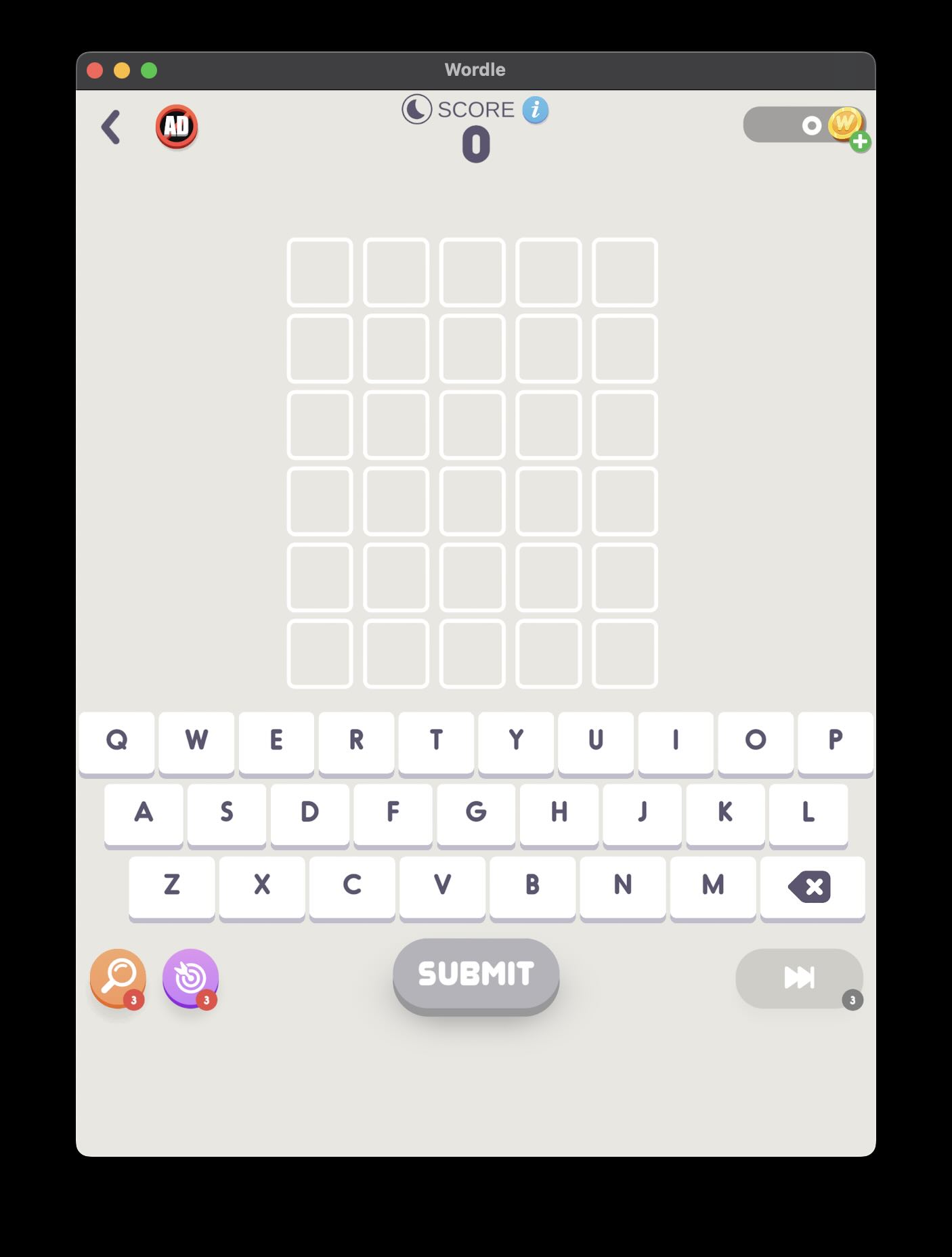Viewport: 952px width, 1257px height.
Task: Submit the current guess
Action: pyautogui.click(x=476, y=974)
